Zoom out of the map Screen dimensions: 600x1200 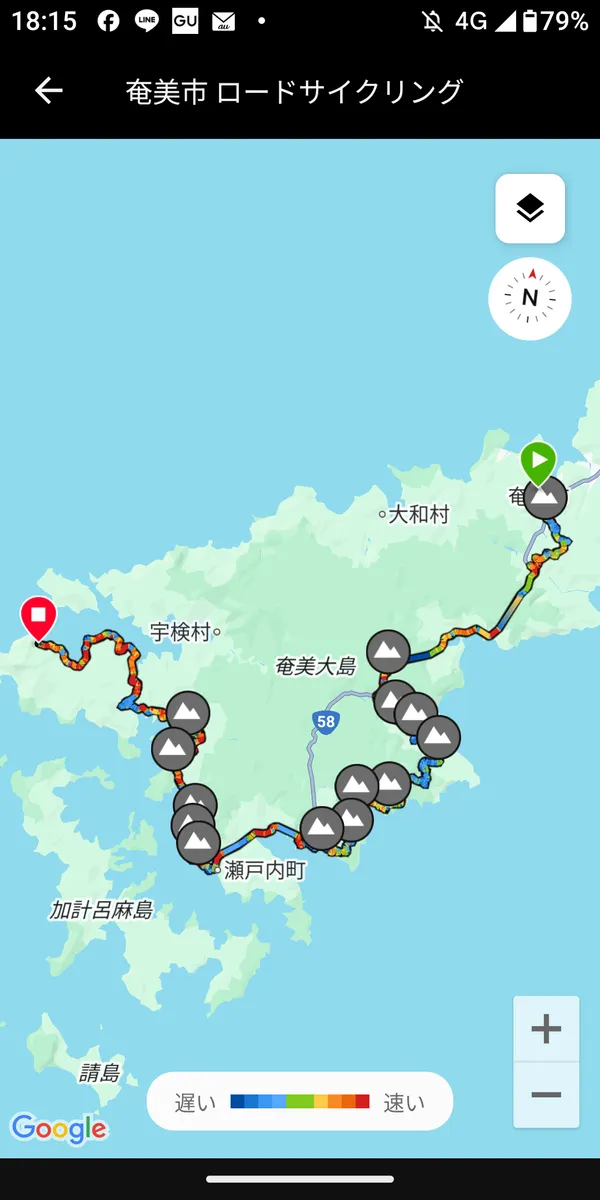tap(546, 1095)
